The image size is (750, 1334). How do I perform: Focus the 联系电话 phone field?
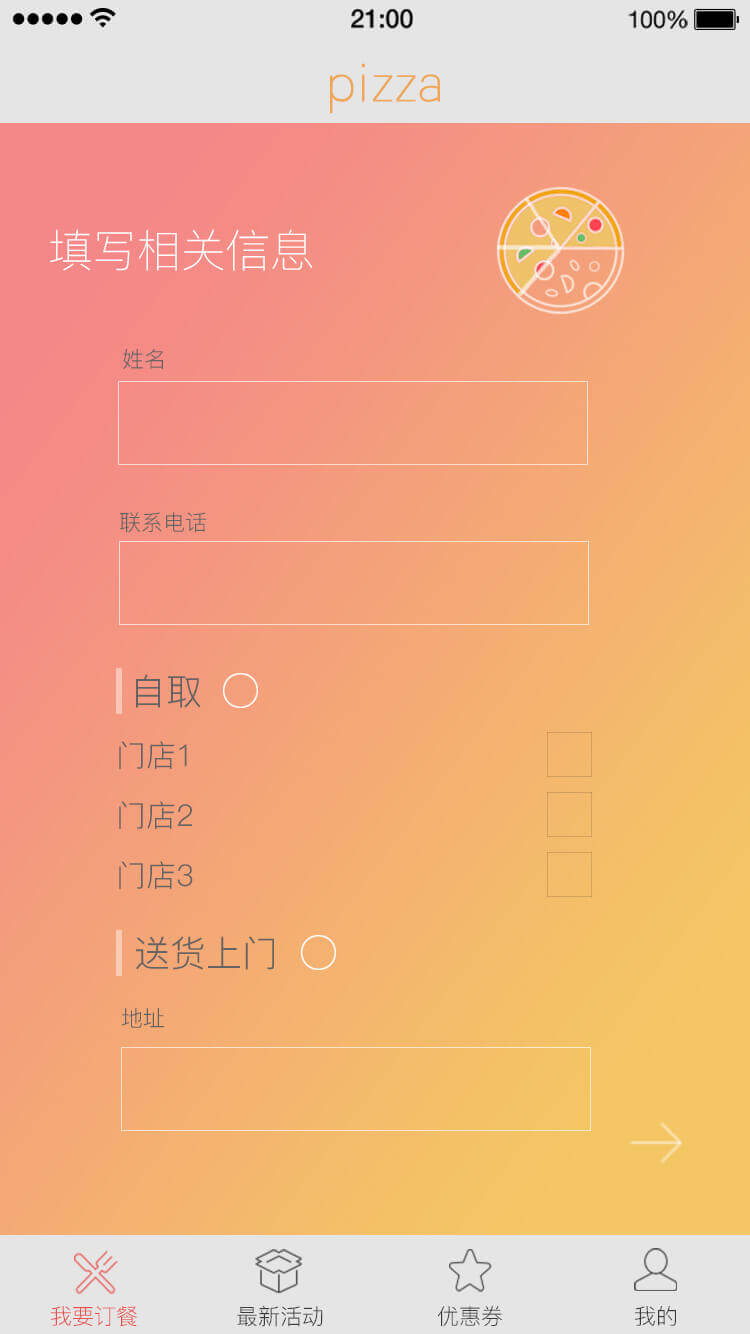(354, 583)
